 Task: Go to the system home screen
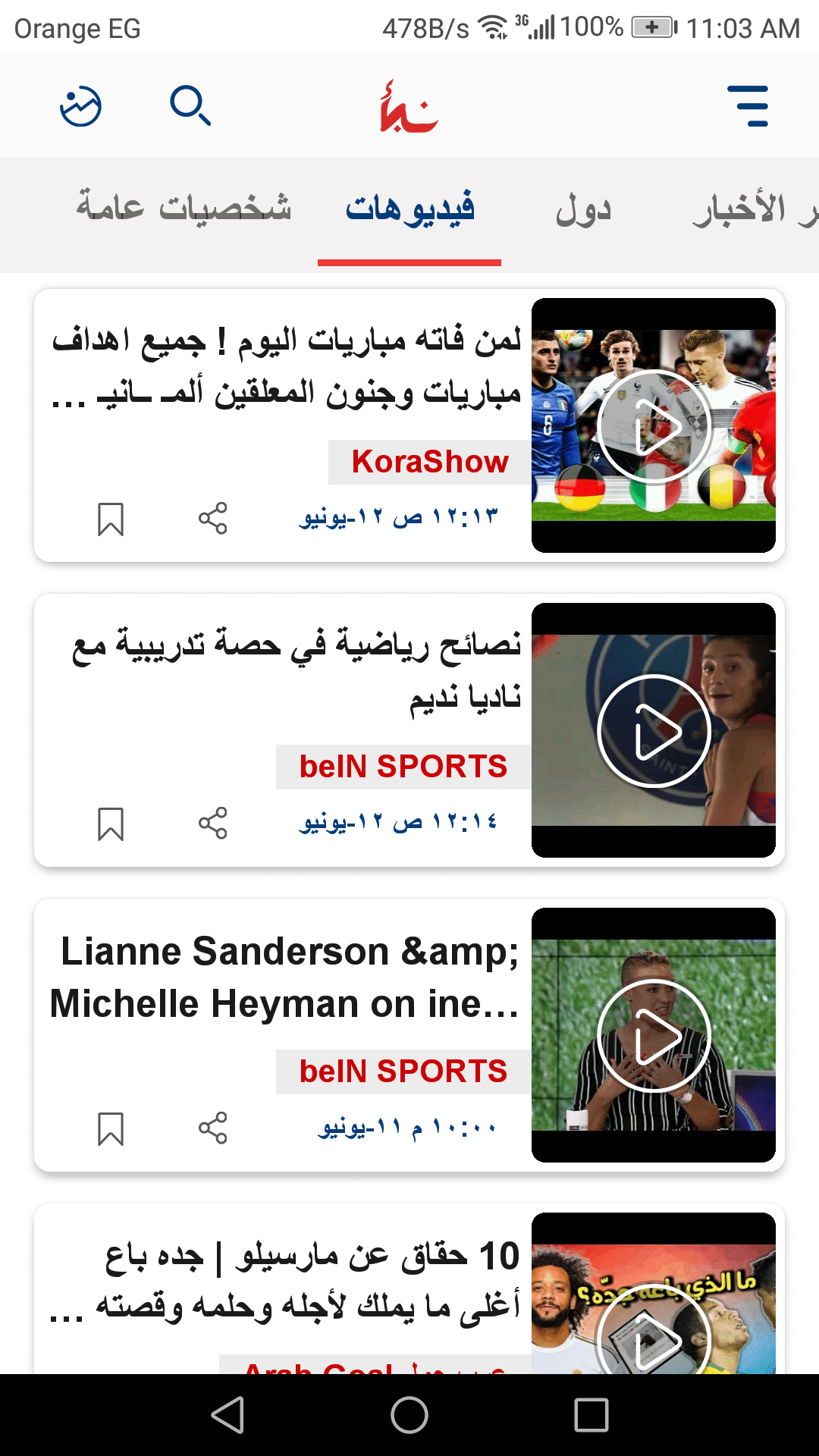pyautogui.click(x=409, y=1415)
